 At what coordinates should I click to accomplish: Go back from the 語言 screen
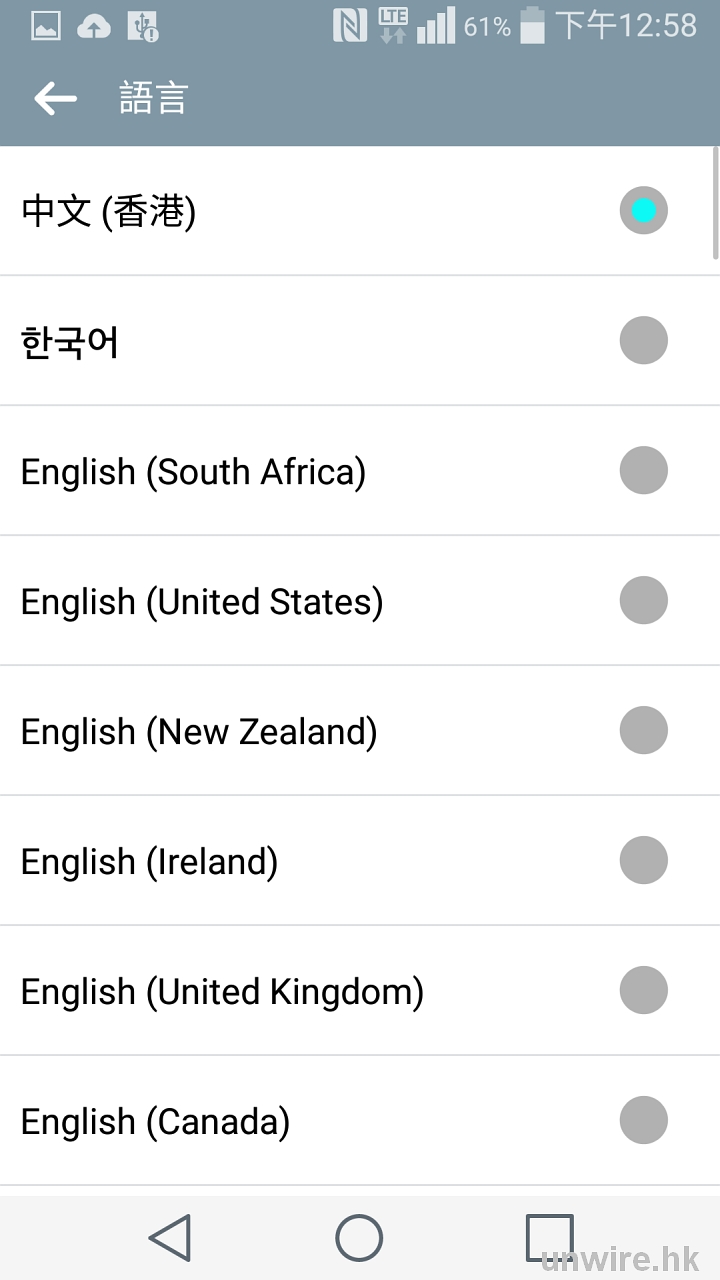[x=55, y=98]
